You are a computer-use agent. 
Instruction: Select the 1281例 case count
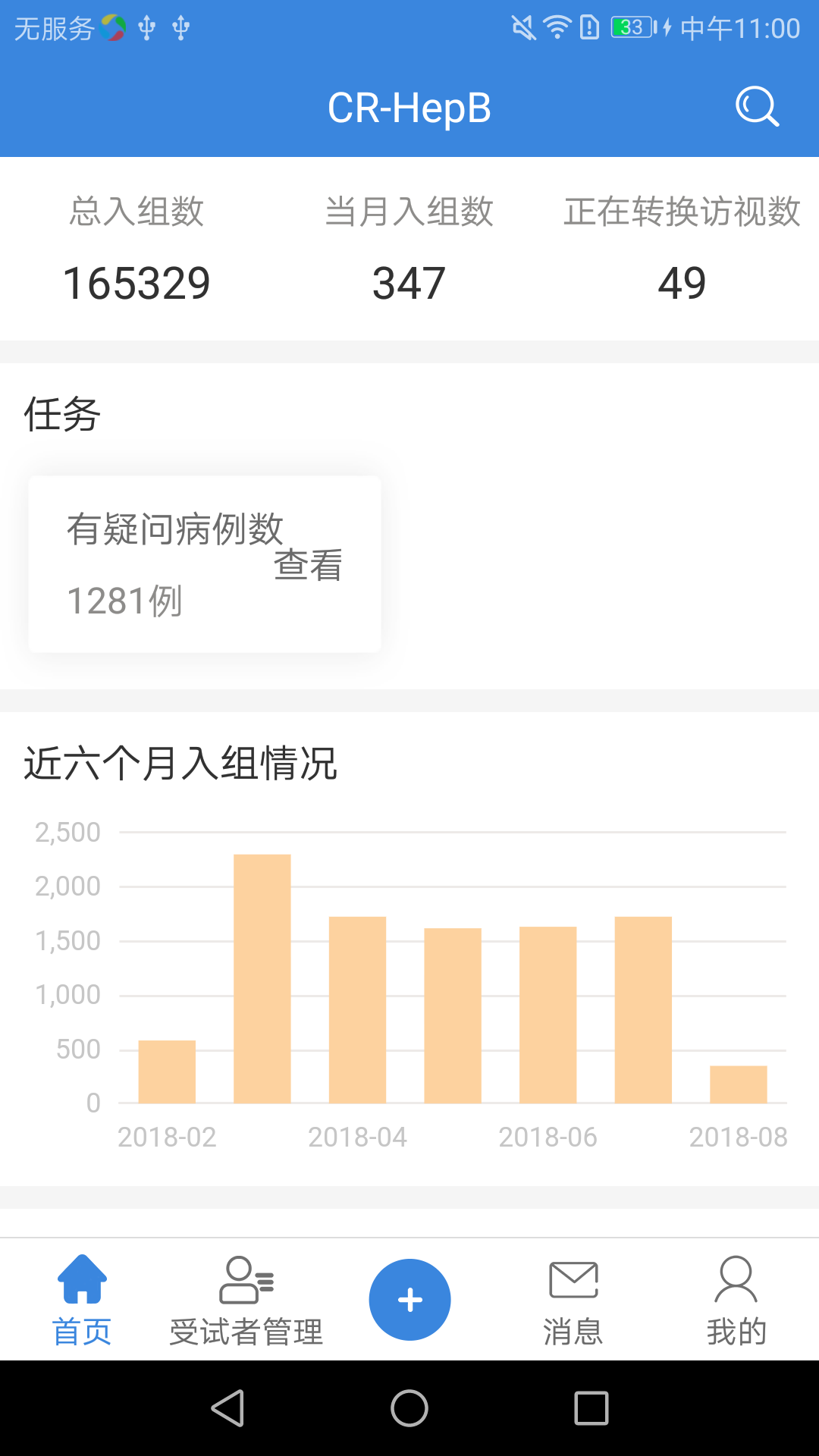pos(125,601)
